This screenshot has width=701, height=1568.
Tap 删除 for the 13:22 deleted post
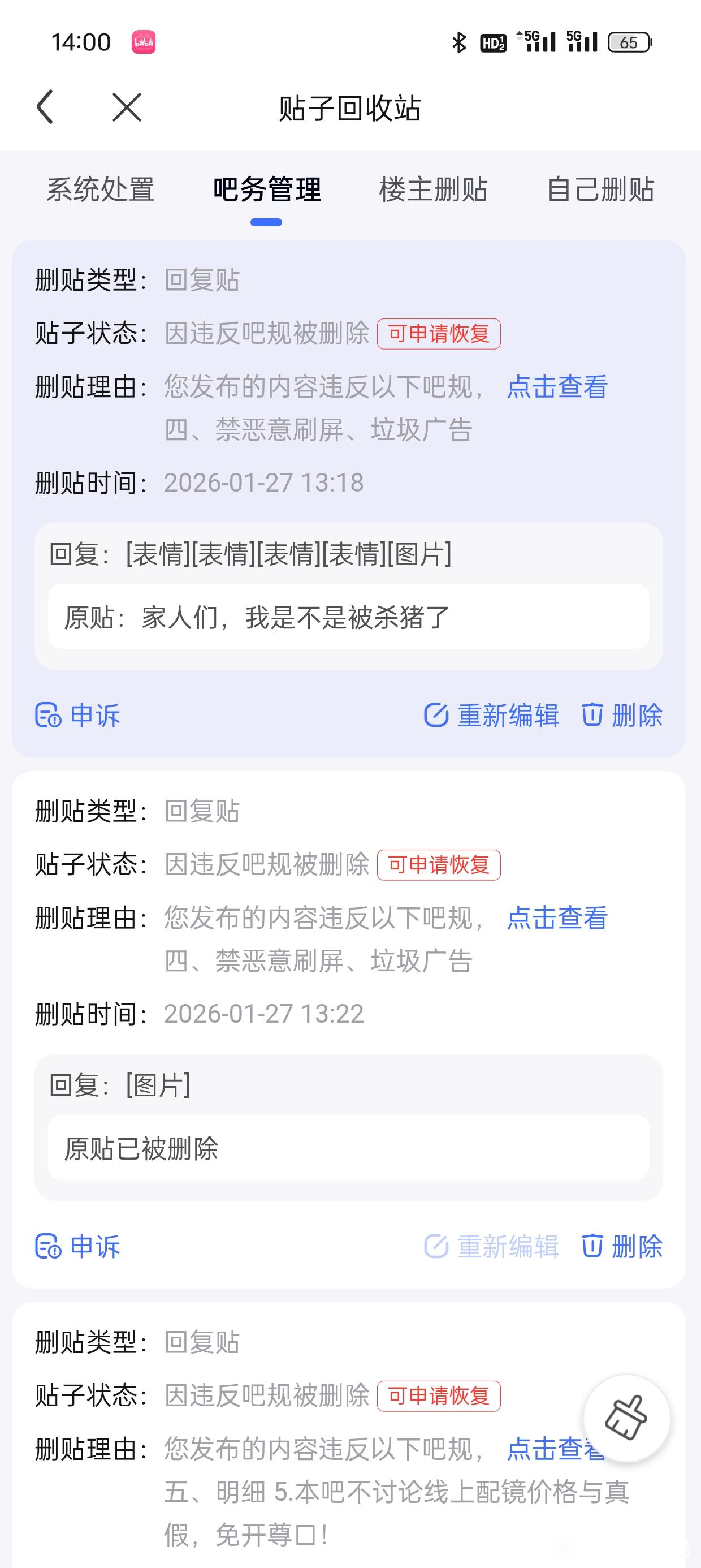pos(622,1247)
